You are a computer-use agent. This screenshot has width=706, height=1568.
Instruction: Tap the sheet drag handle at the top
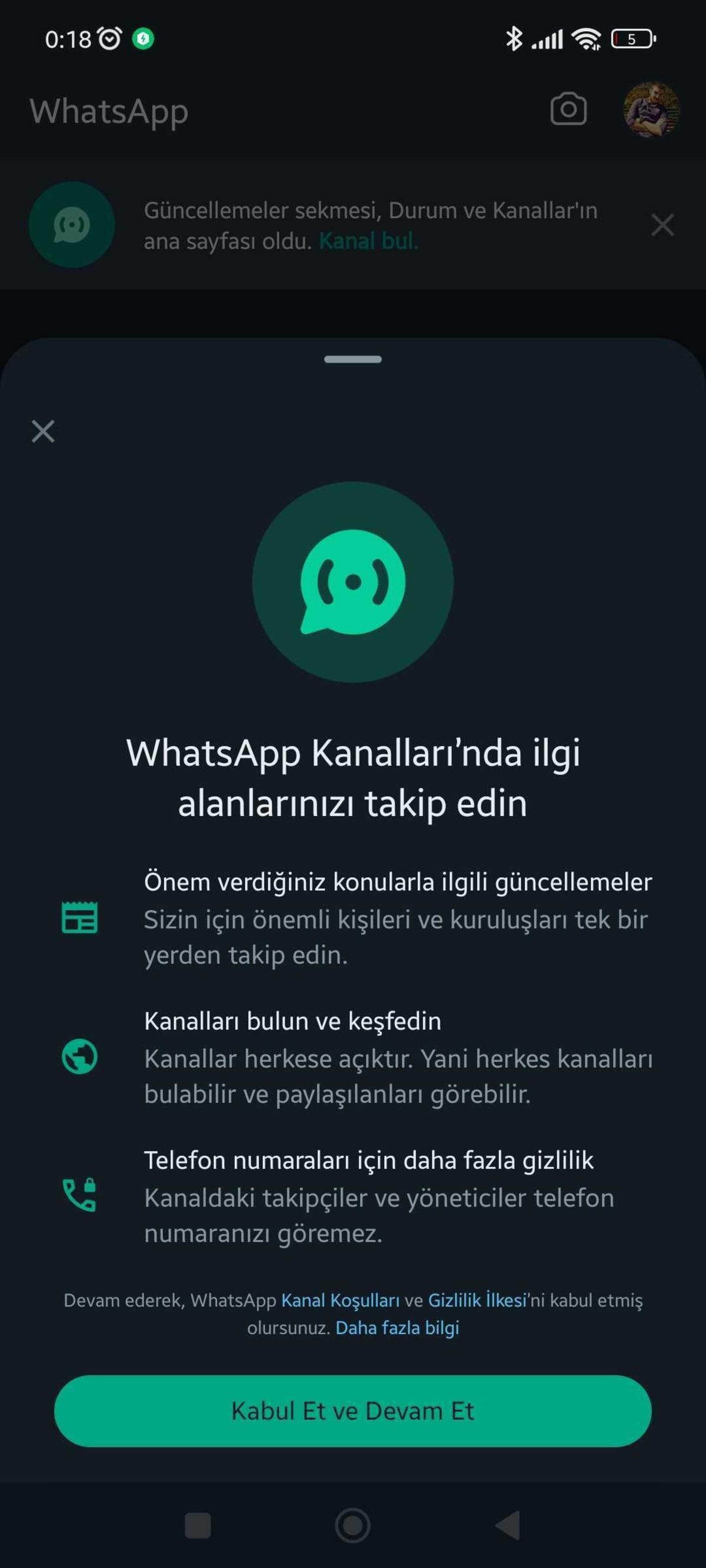352,359
